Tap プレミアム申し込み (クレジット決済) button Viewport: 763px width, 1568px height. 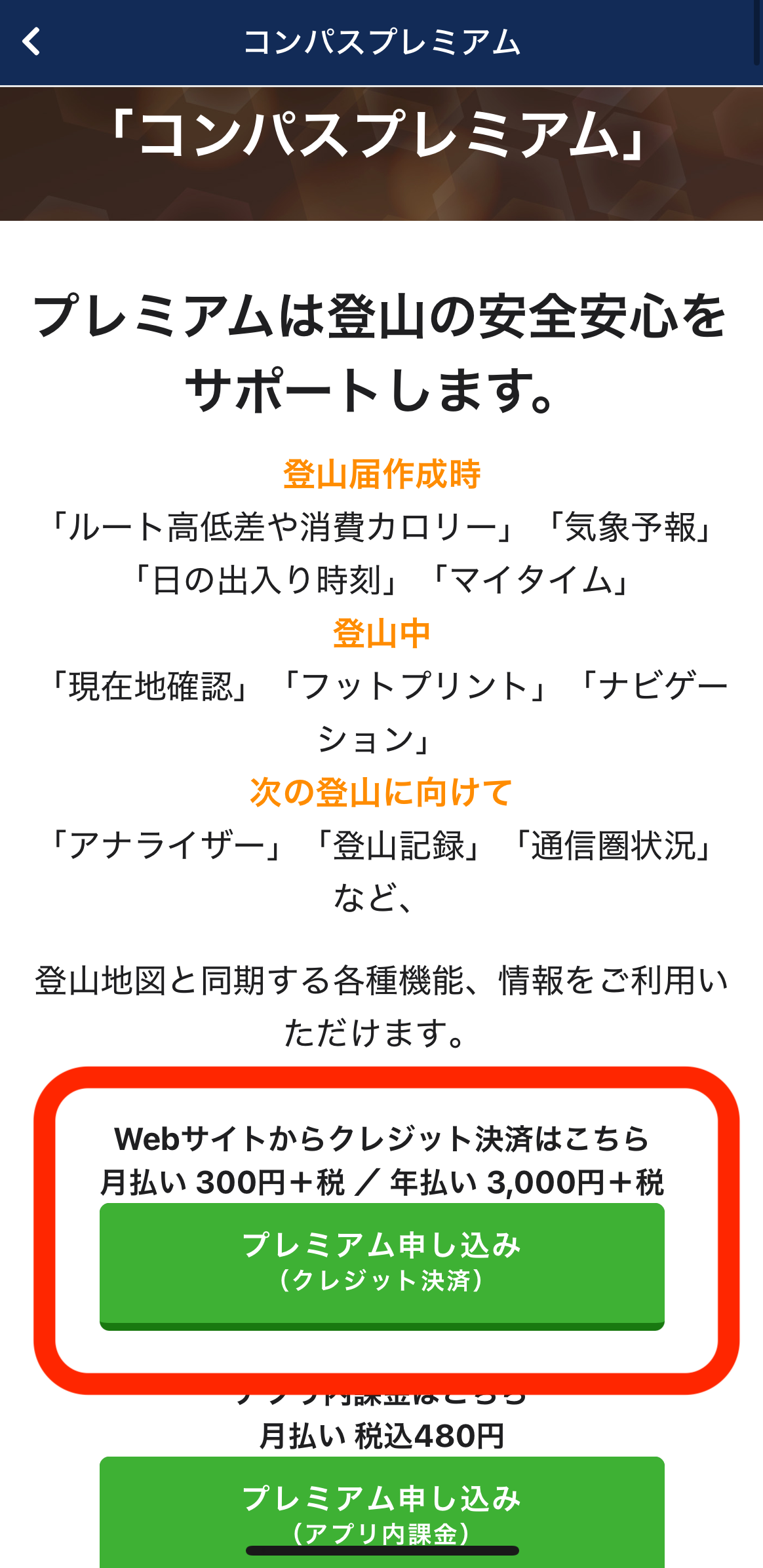(x=381, y=1265)
